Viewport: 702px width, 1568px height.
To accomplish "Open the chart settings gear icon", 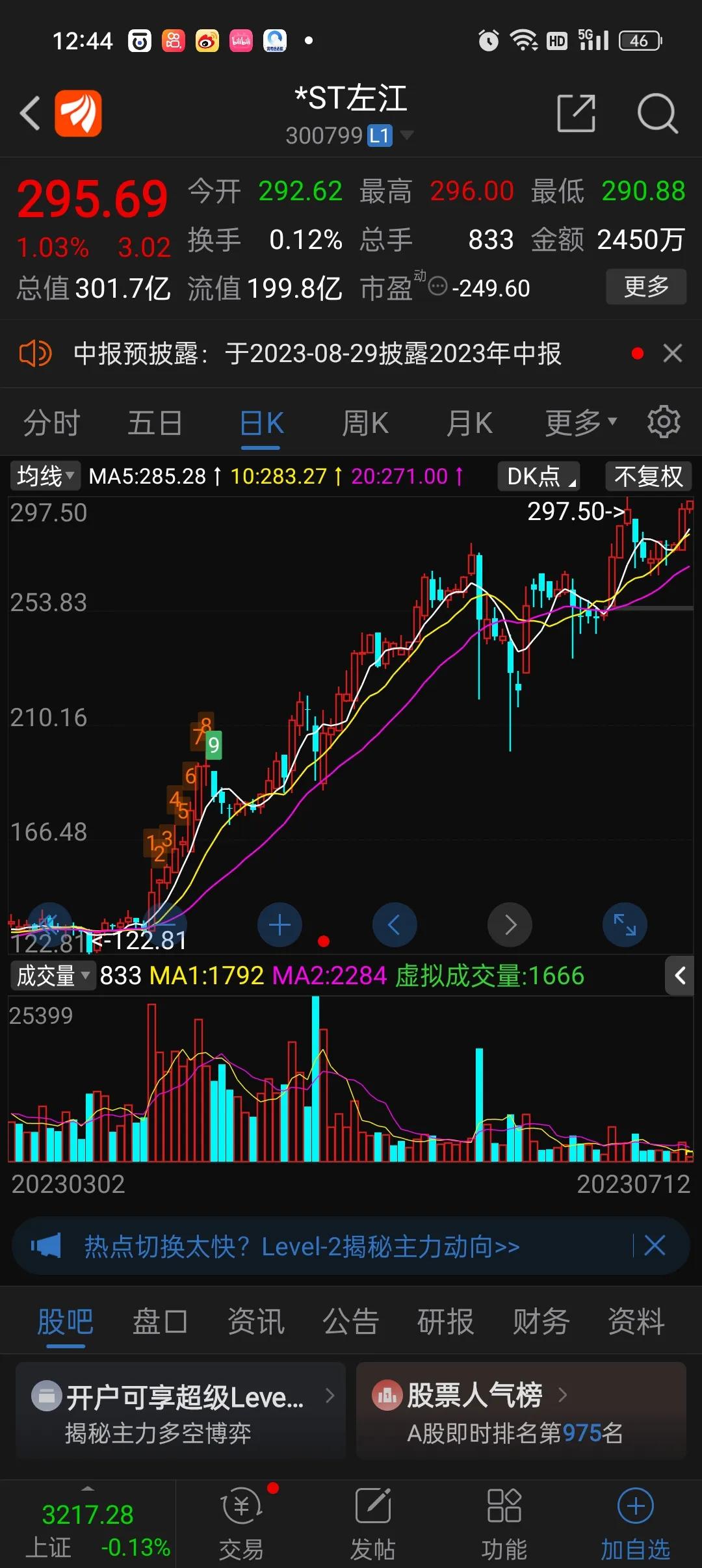I will coord(664,421).
